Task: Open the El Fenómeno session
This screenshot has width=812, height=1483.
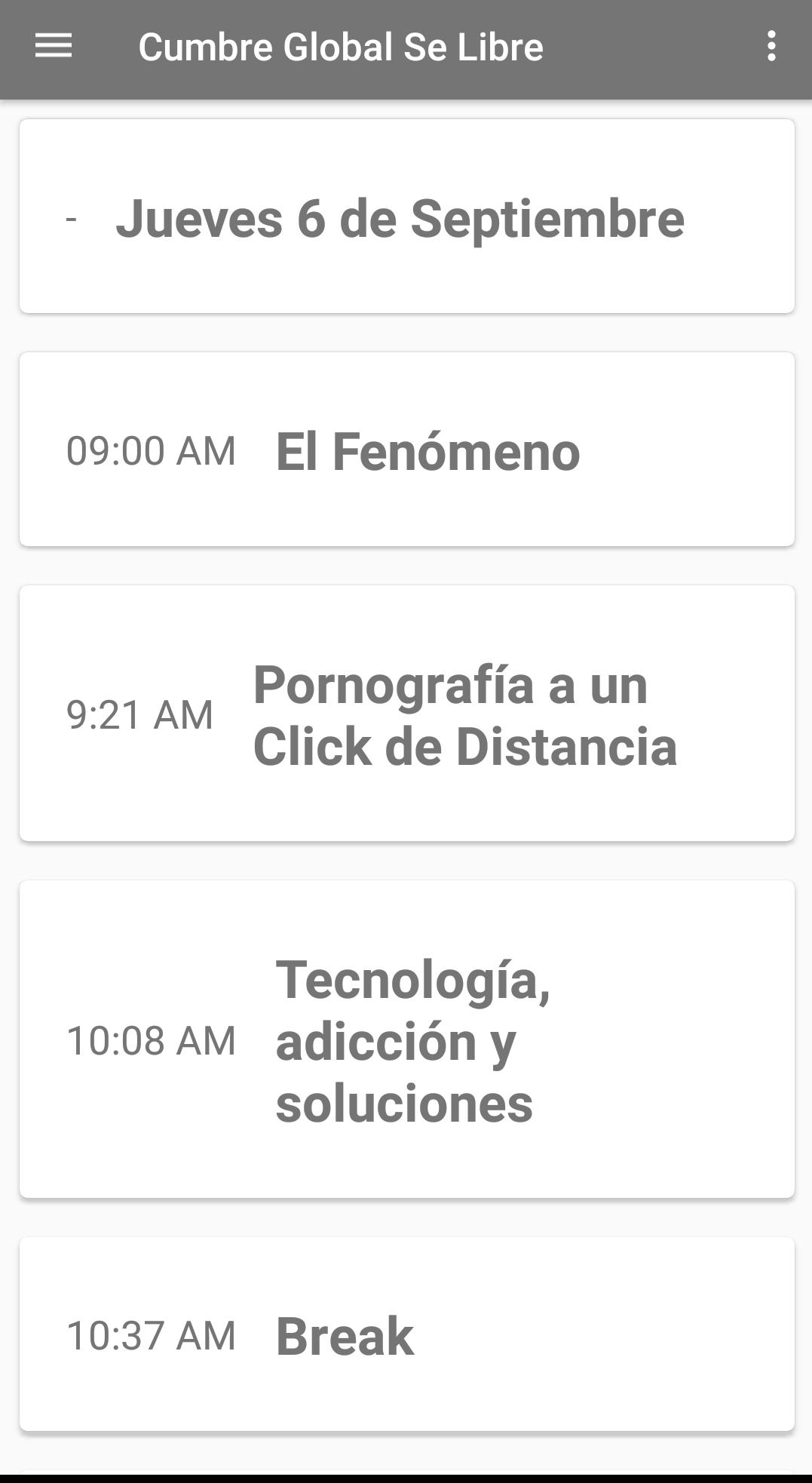Action: point(406,450)
